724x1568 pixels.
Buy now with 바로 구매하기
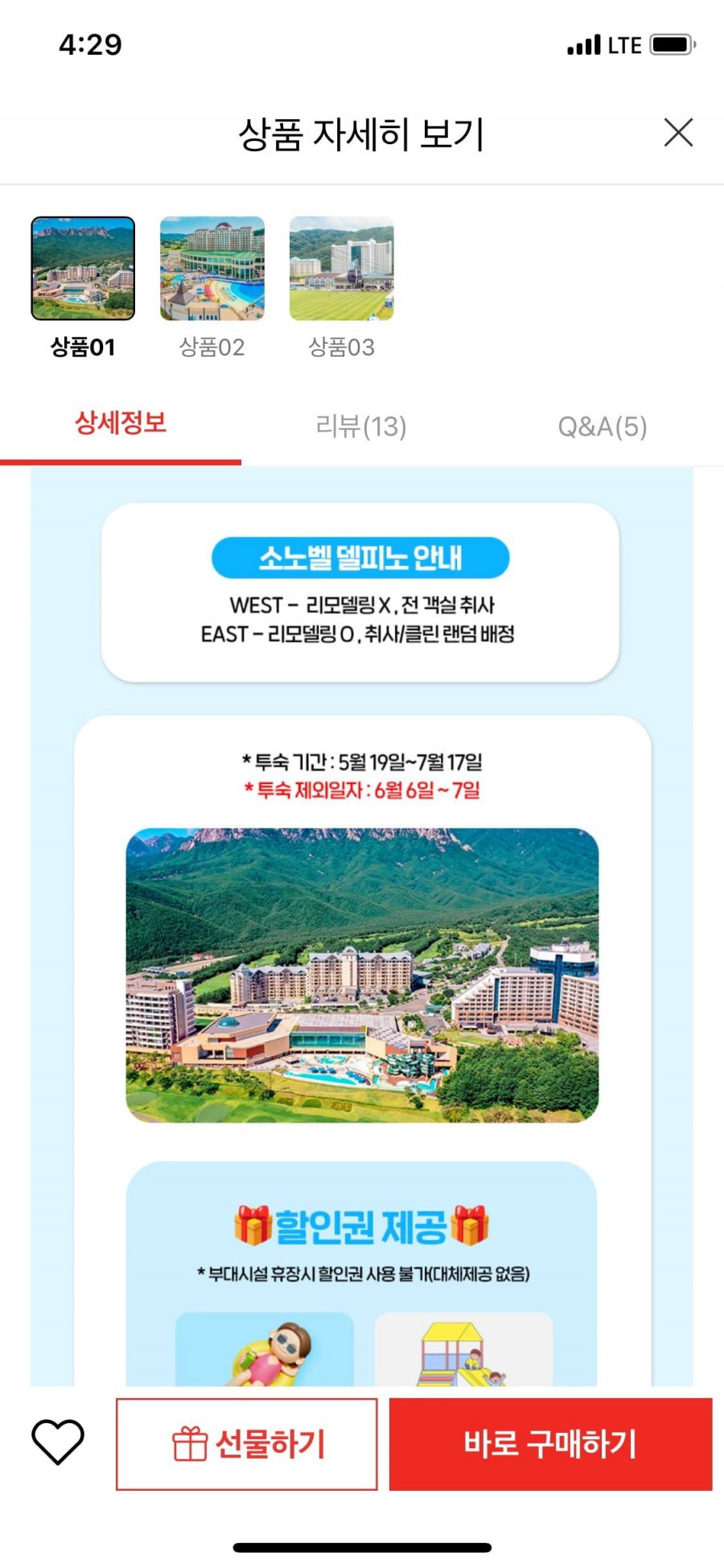550,1444
